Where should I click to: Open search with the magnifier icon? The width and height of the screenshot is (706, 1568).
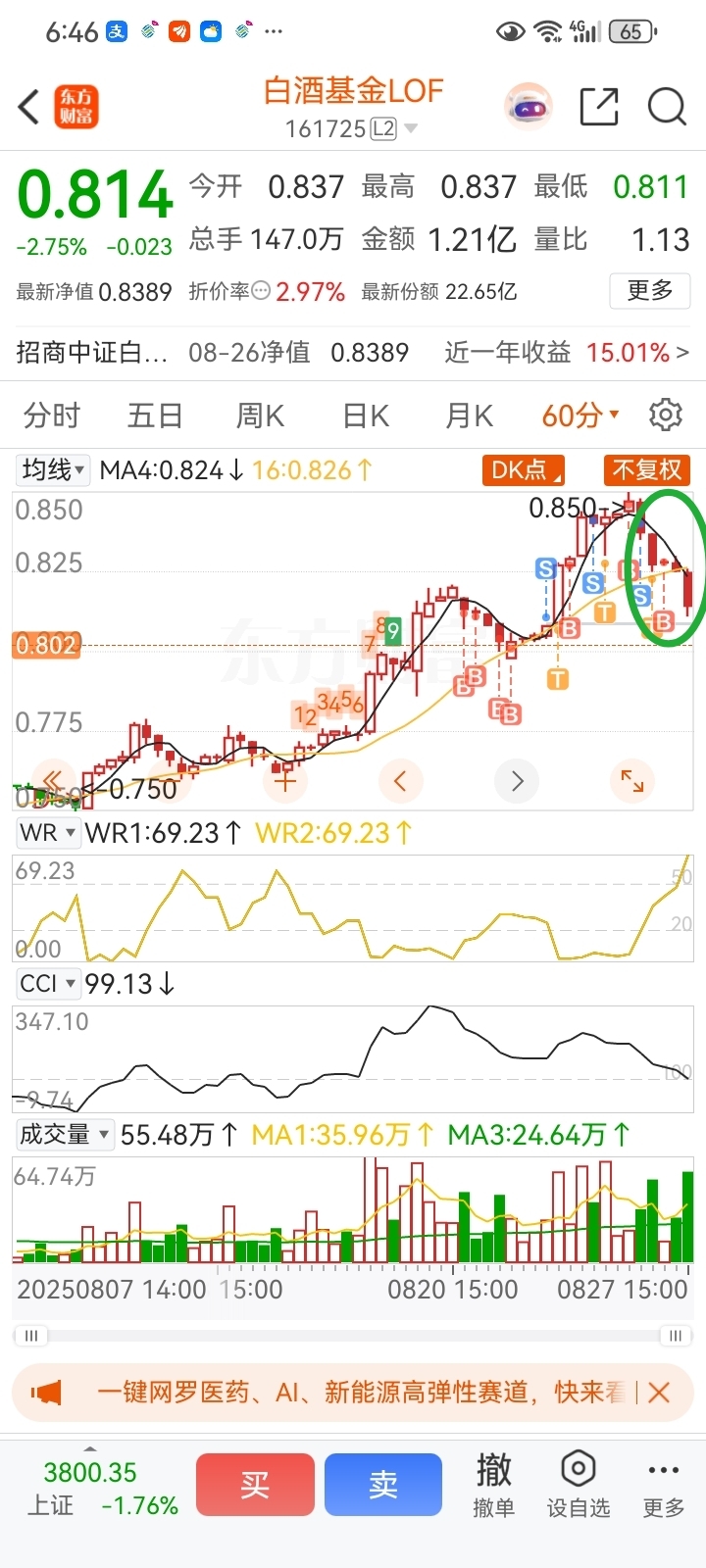667,107
